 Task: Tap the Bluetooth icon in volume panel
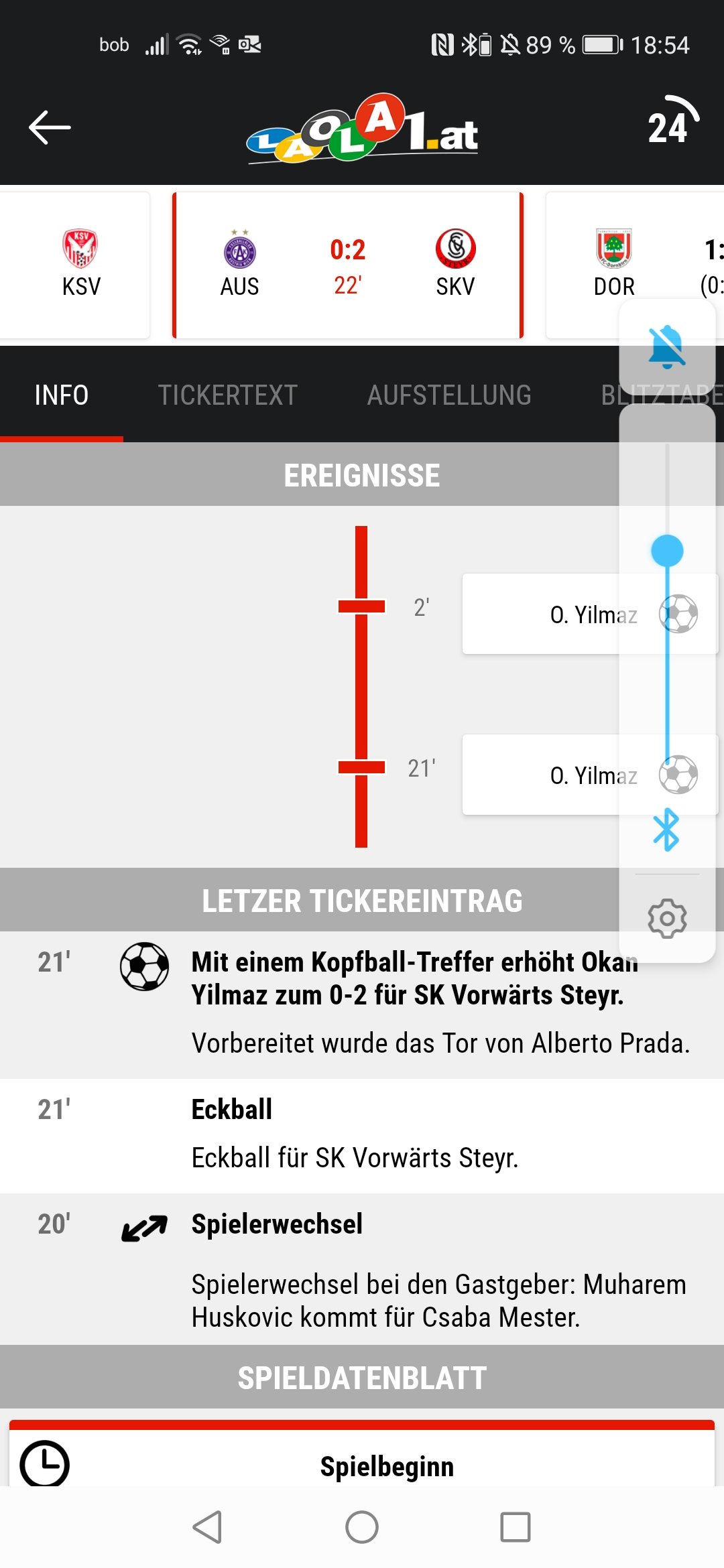click(666, 830)
